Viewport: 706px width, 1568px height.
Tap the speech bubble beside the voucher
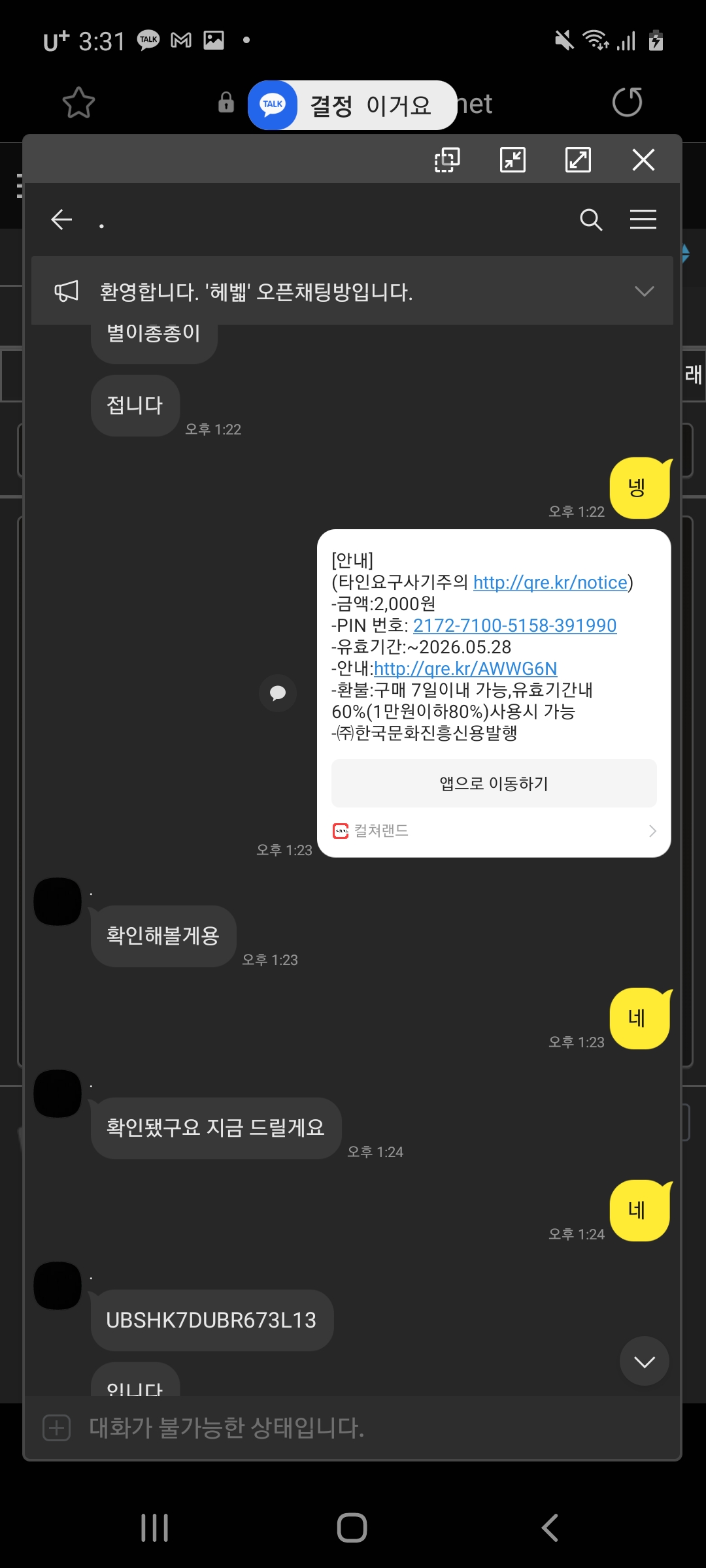[278, 693]
